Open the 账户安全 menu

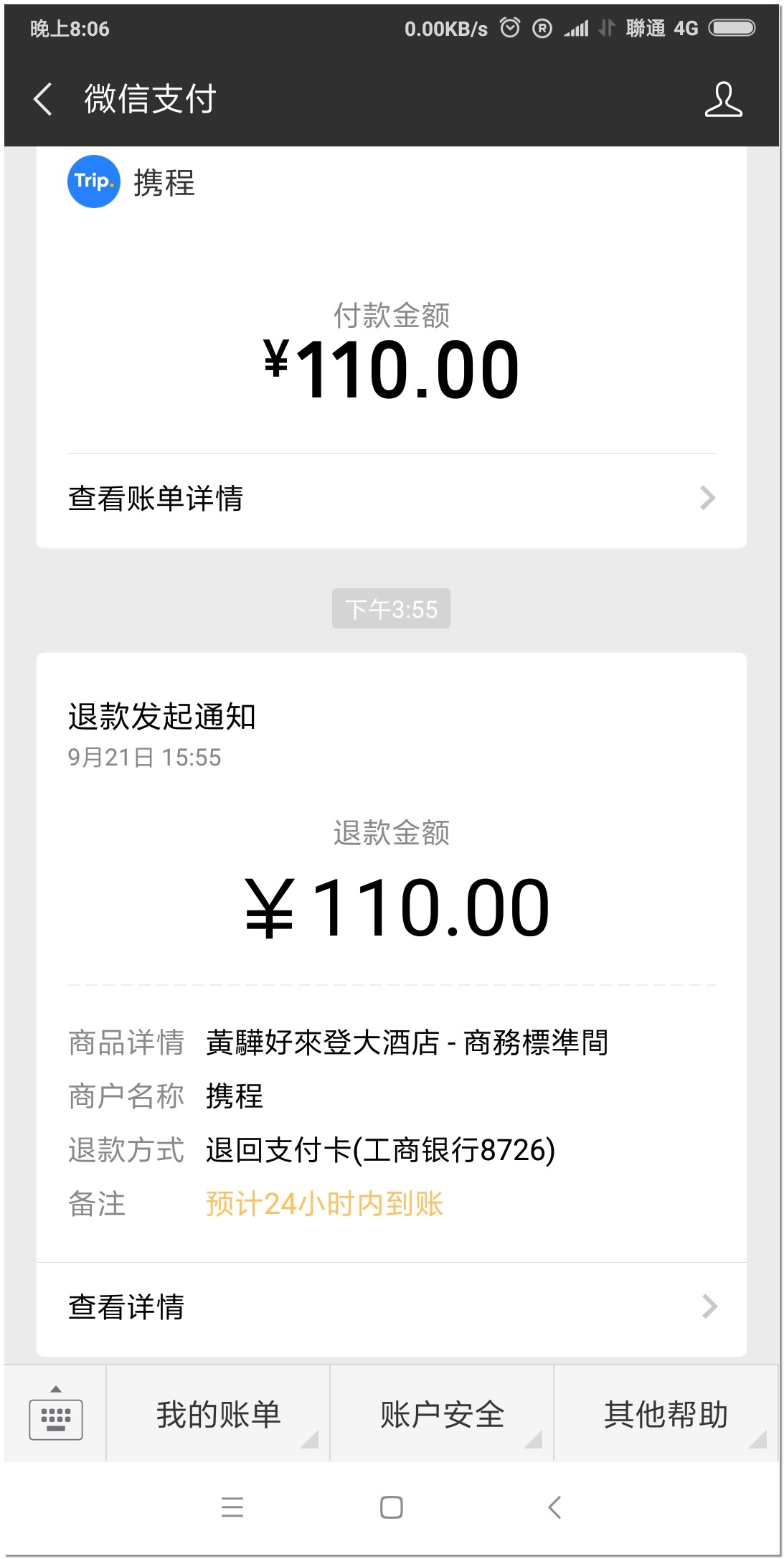(442, 1413)
